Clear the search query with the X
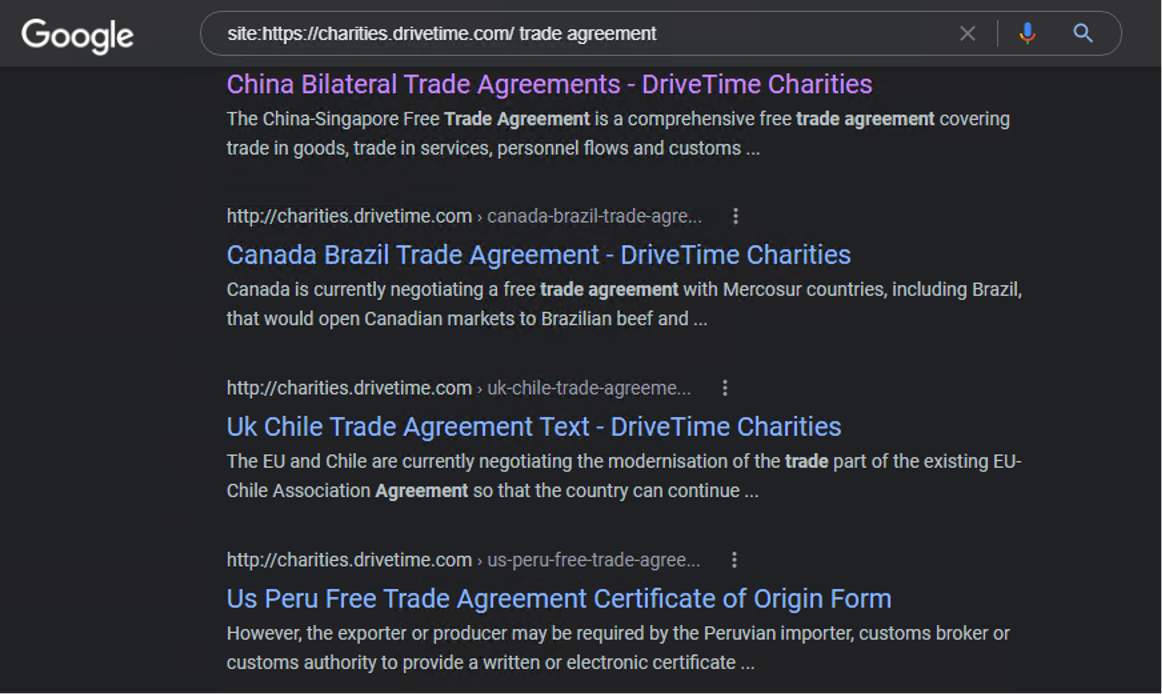1162x694 pixels. click(967, 34)
